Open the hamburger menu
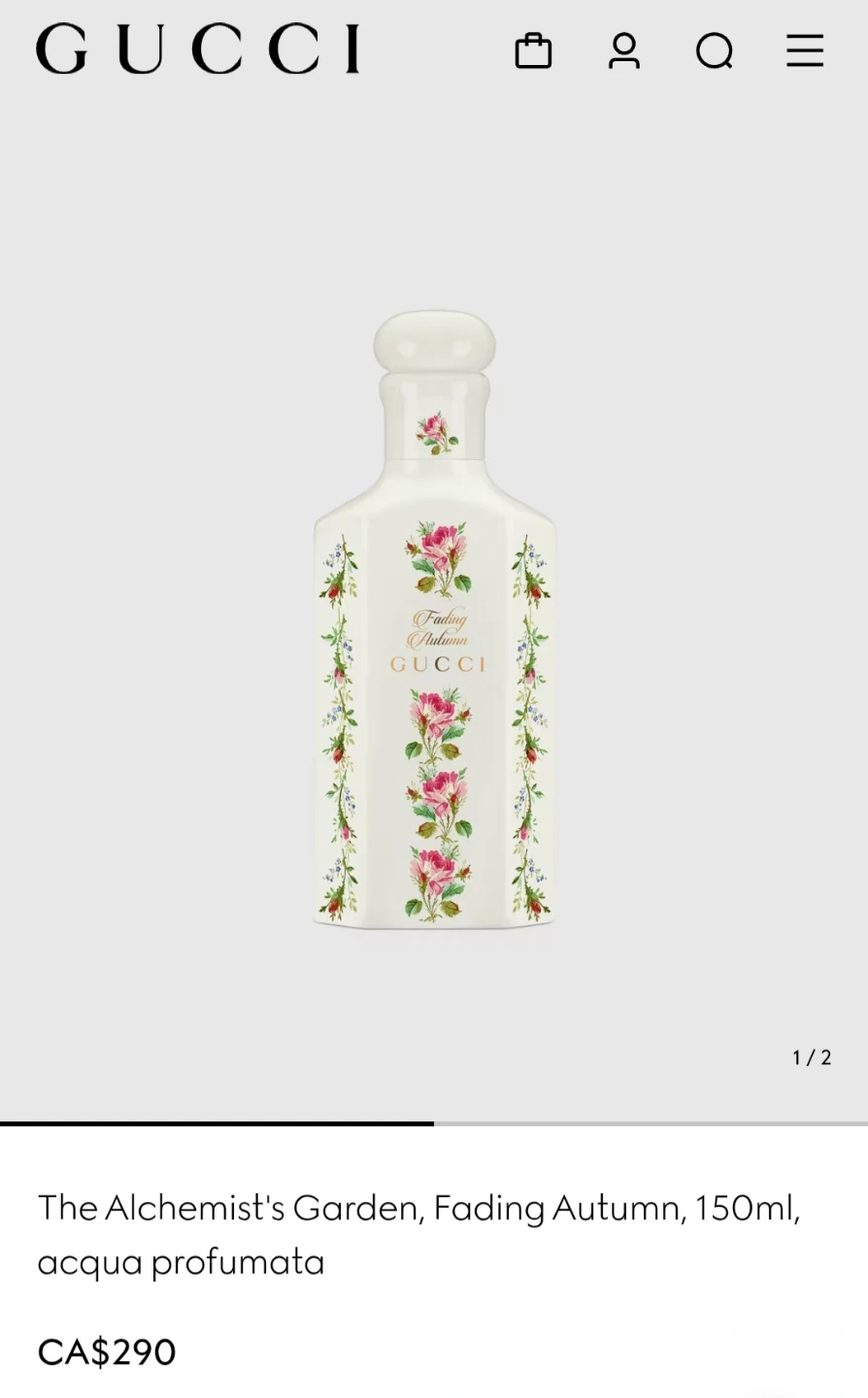 (805, 50)
